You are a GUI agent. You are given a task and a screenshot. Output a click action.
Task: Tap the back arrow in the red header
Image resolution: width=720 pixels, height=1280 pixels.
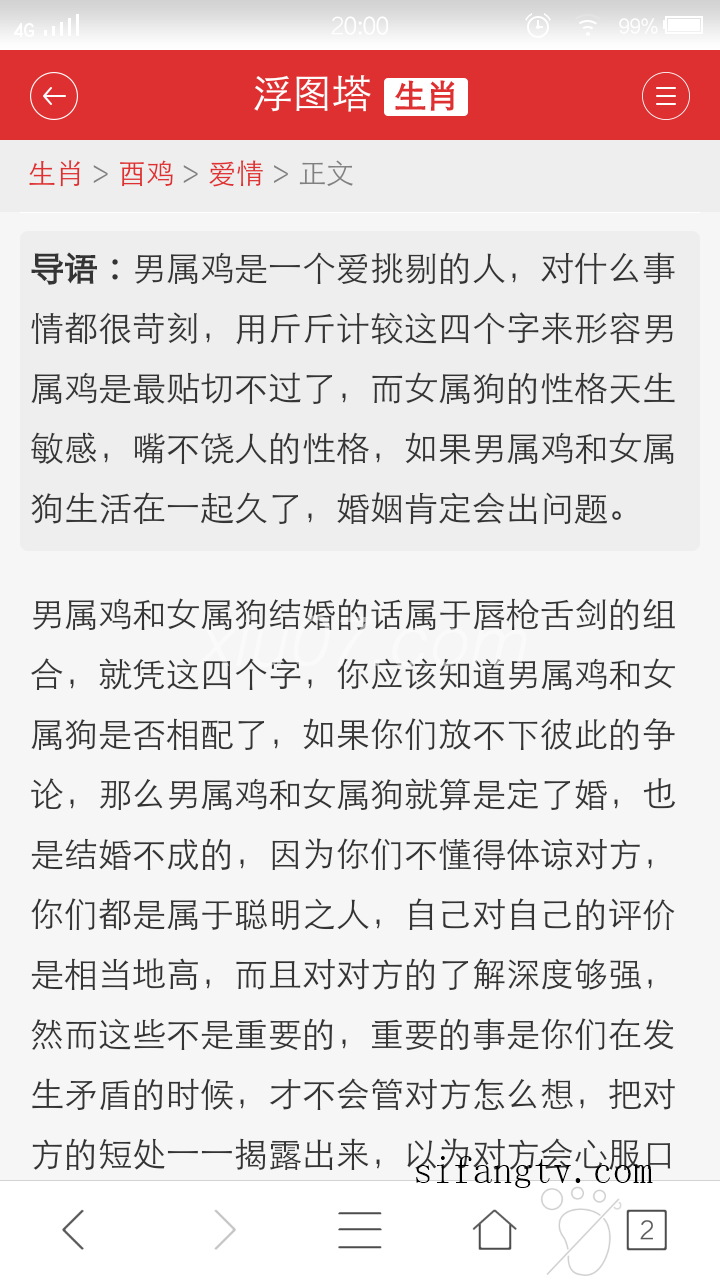coord(54,96)
